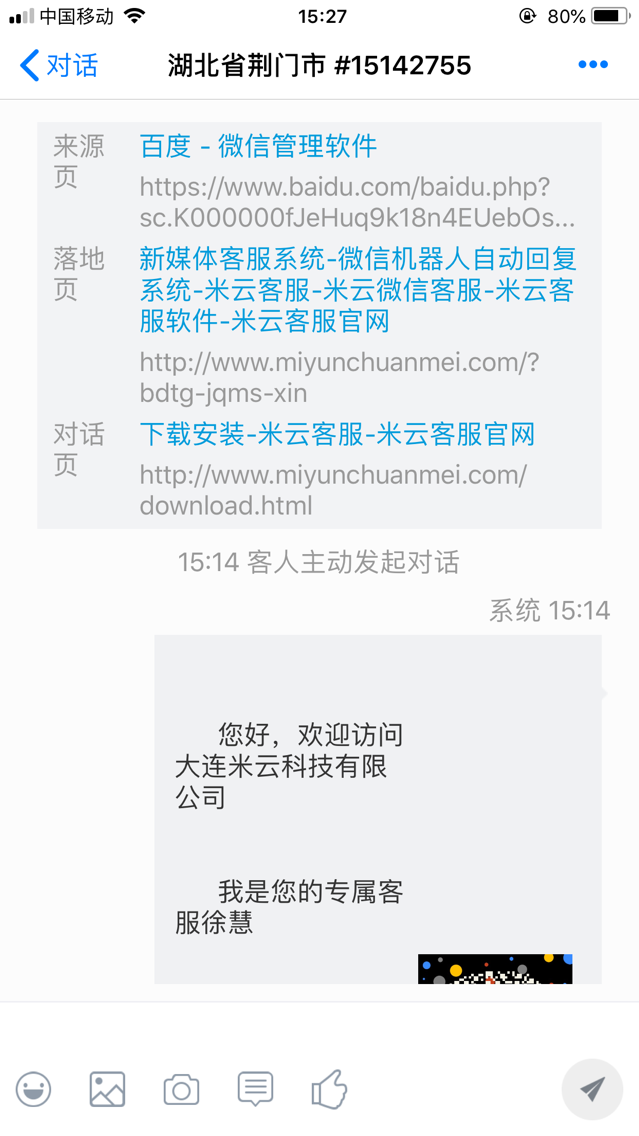This screenshot has height=1136, width=639.
Task: Send the message with the paper plane
Action: click(592, 1089)
